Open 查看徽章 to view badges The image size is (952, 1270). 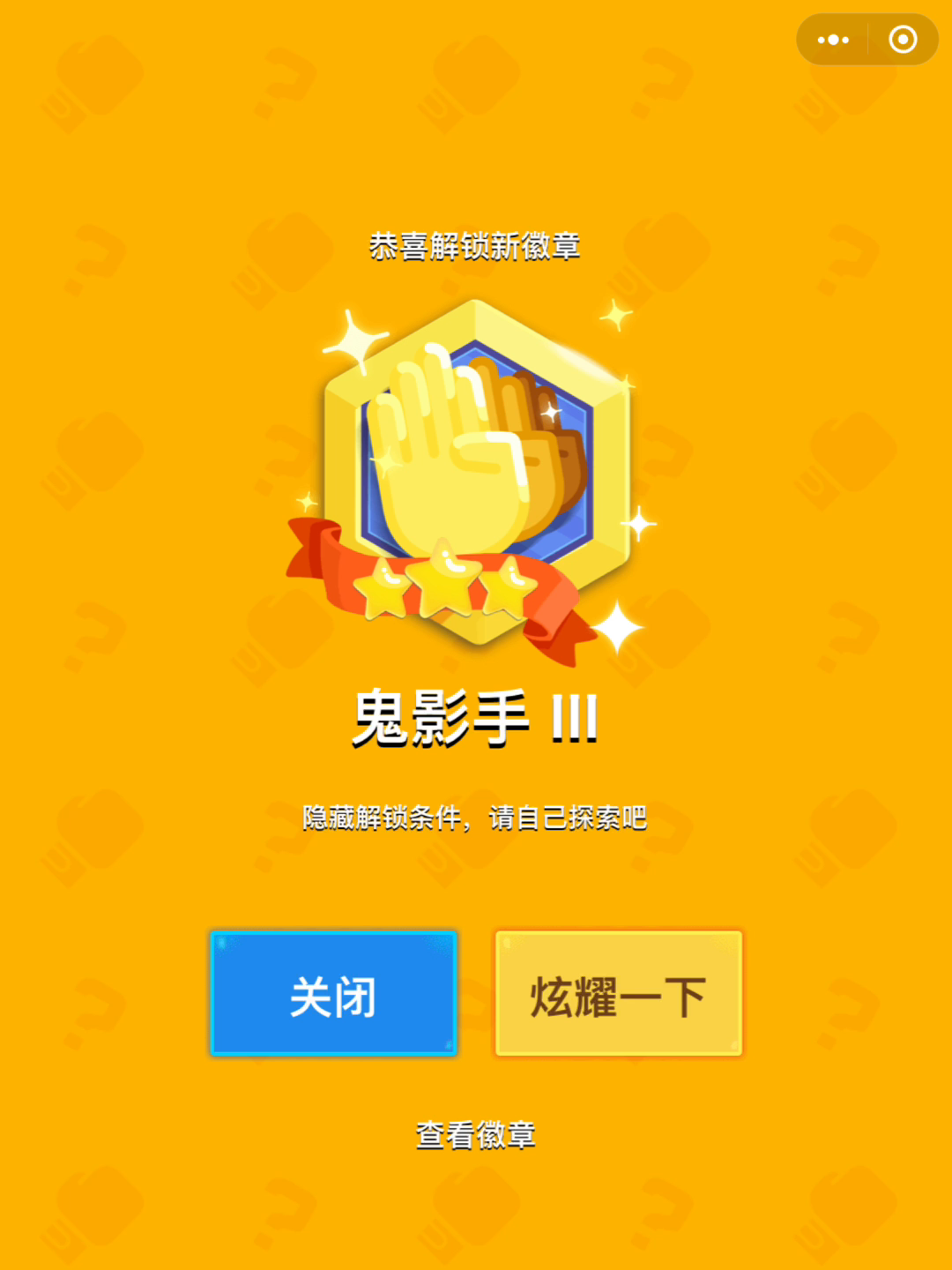[x=475, y=1135]
